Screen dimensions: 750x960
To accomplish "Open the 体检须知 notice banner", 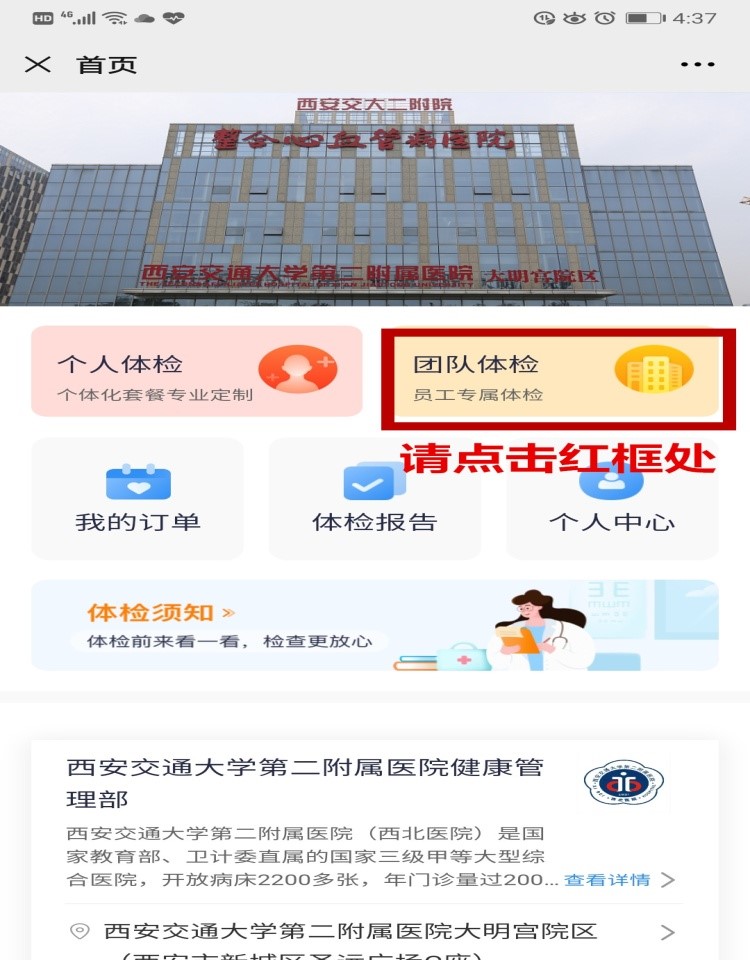I will point(374,625).
